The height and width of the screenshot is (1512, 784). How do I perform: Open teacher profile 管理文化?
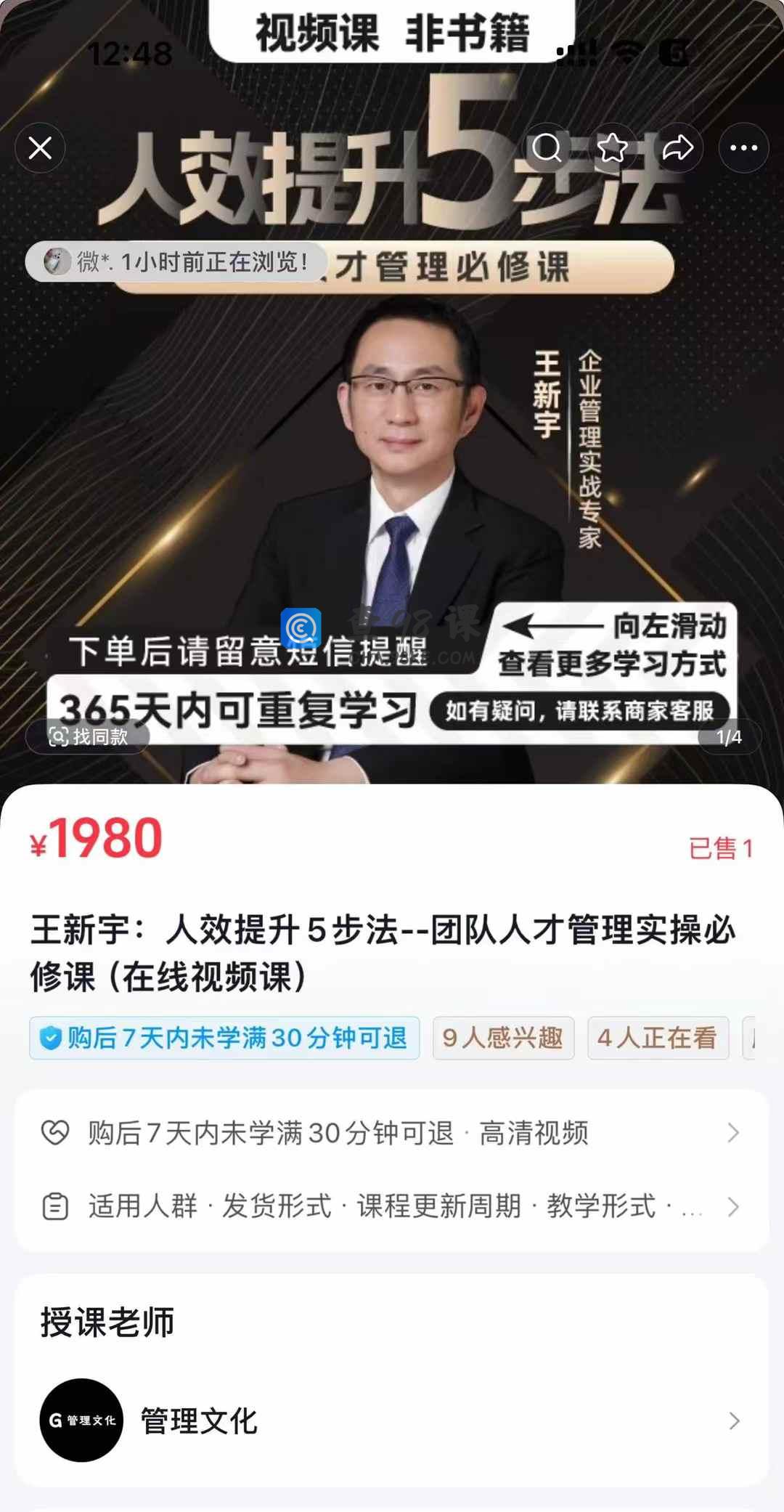(x=392, y=1420)
